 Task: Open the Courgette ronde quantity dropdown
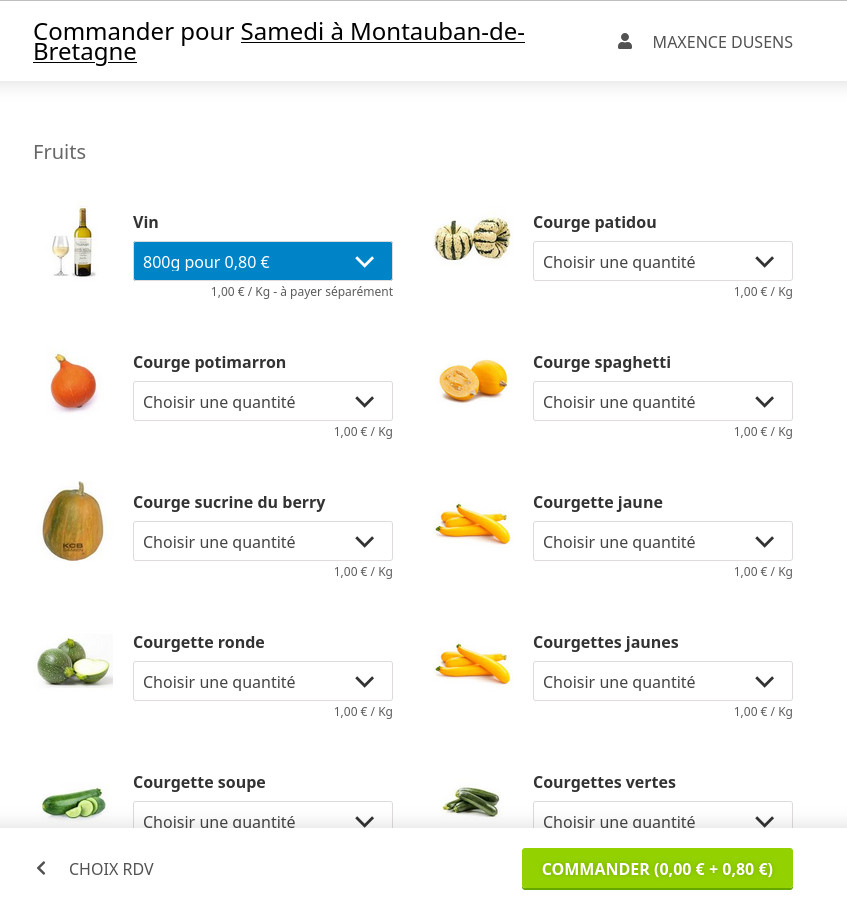pyautogui.click(x=262, y=682)
